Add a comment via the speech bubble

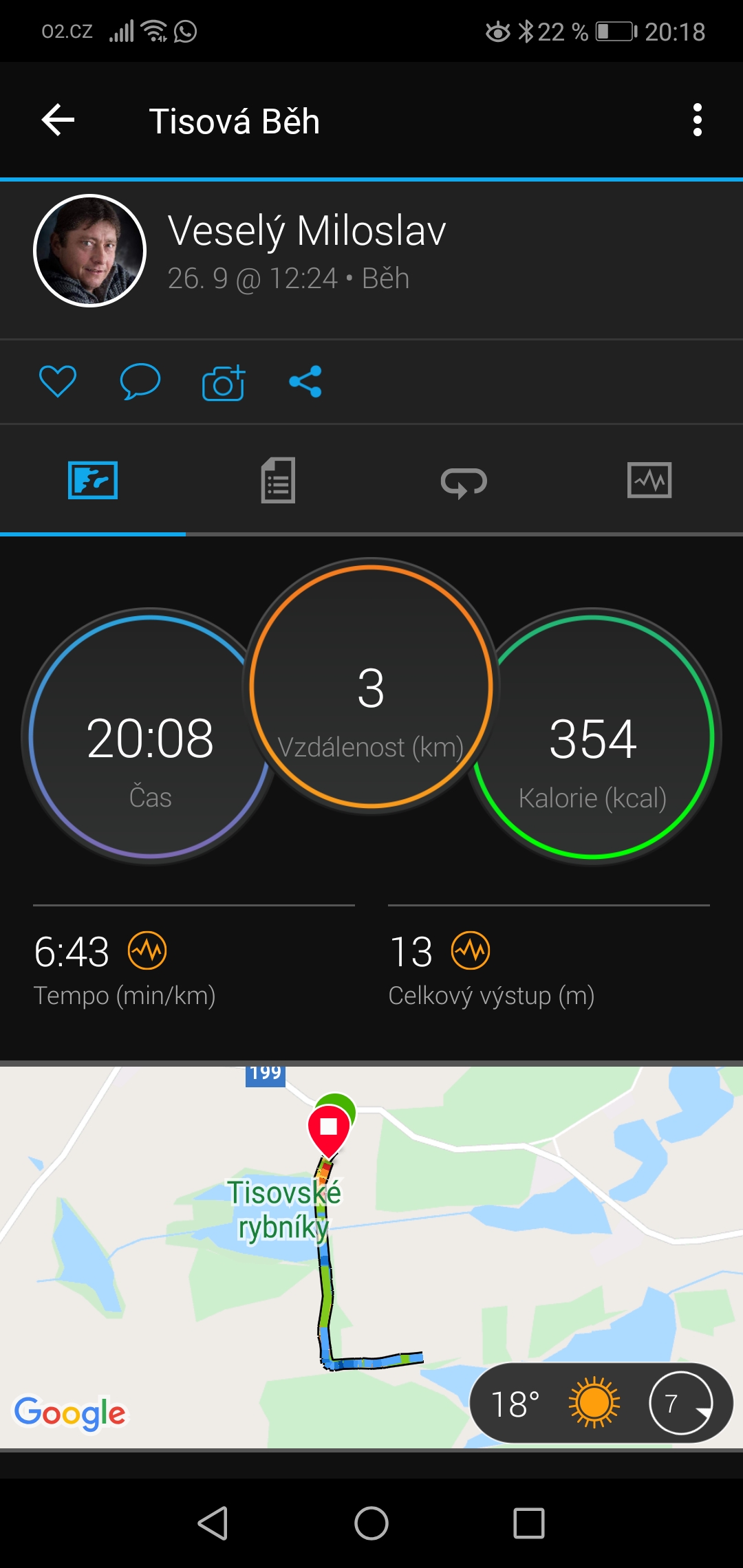click(x=140, y=381)
